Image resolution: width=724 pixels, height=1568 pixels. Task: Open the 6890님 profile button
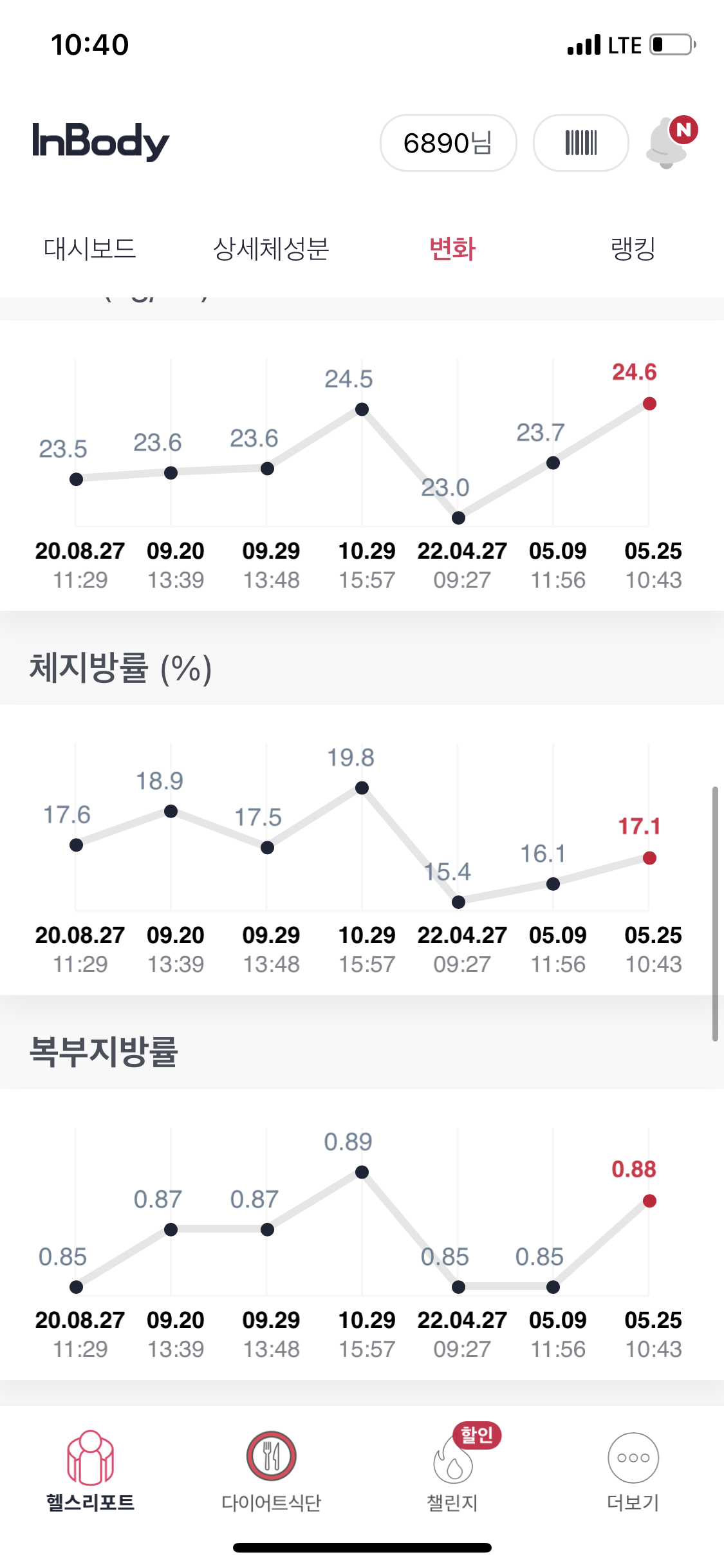pos(448,143)
